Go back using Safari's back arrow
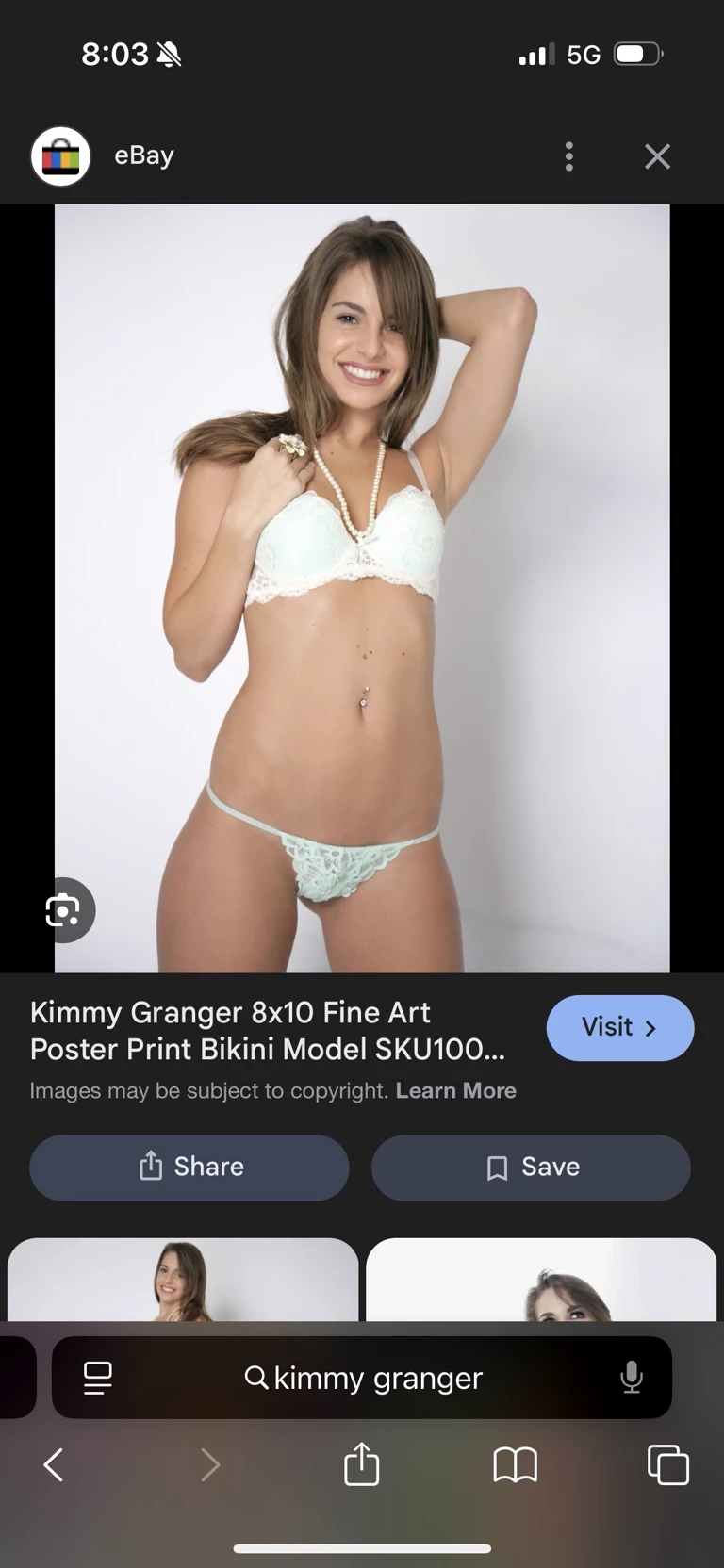Screen dimensions: 724x1568 [54, 1465]
